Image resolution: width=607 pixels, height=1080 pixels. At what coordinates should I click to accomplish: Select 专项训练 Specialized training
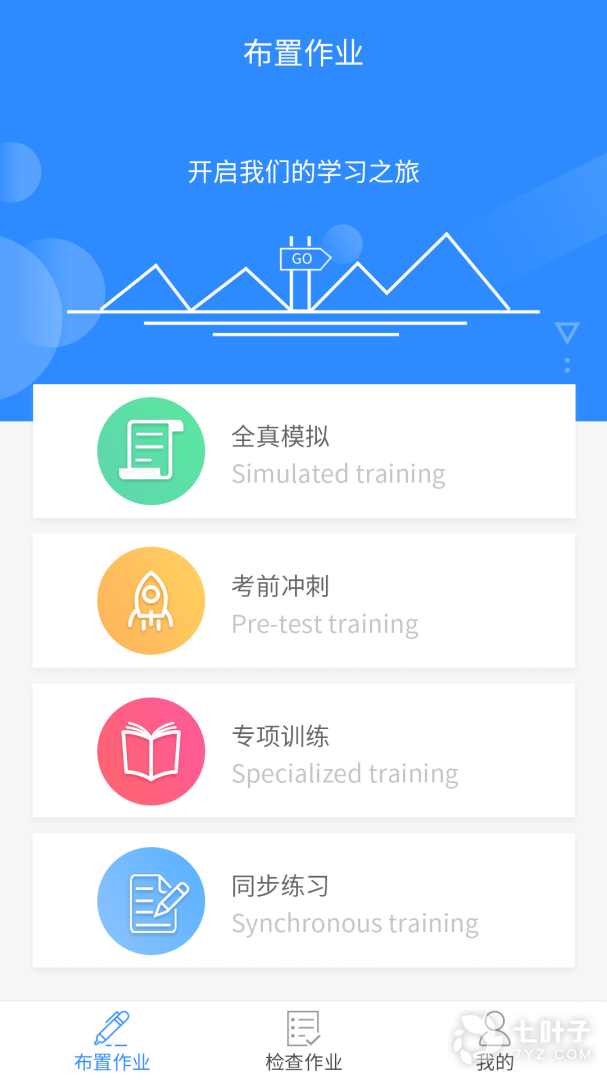click(x=303, y=751)
